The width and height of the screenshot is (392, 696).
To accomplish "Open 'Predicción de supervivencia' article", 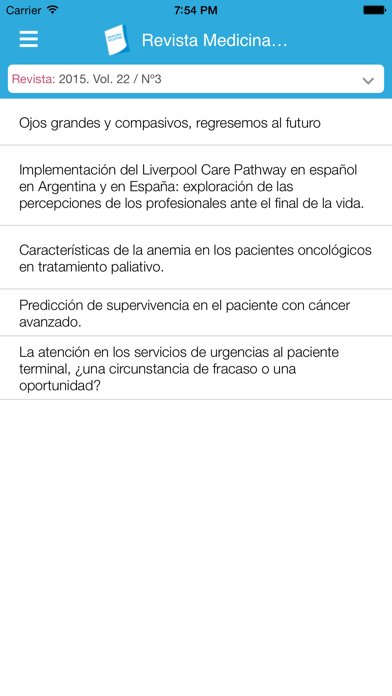I will coord(196,313).
